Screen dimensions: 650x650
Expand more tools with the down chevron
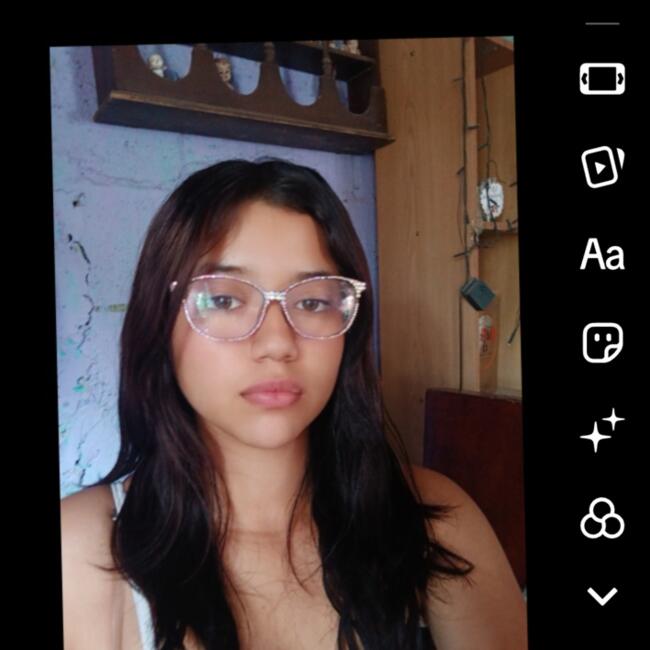pos(602,597)
